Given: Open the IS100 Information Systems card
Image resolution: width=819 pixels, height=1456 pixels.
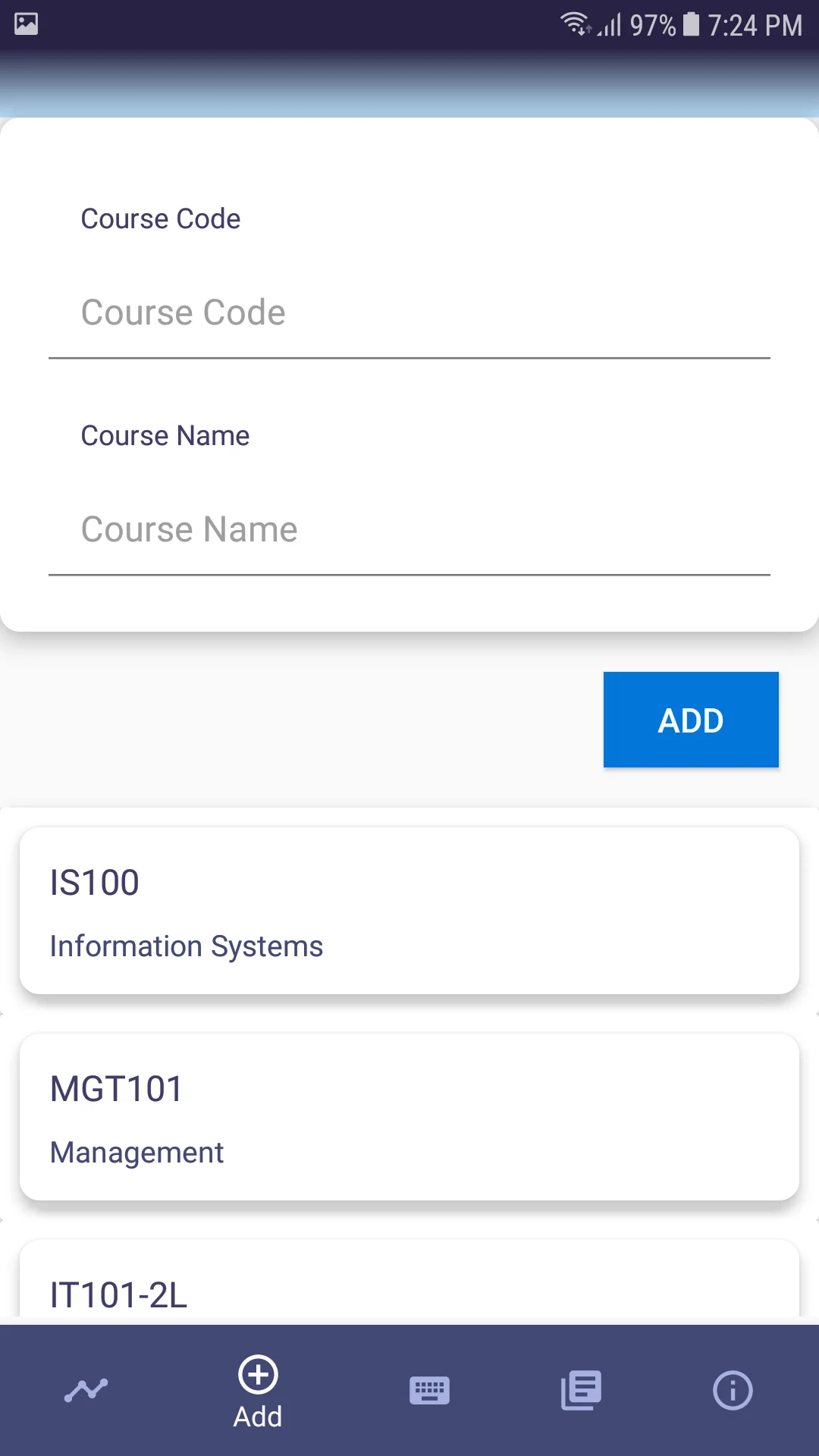Looking at the screenshot, I should (x=409, y=911).
